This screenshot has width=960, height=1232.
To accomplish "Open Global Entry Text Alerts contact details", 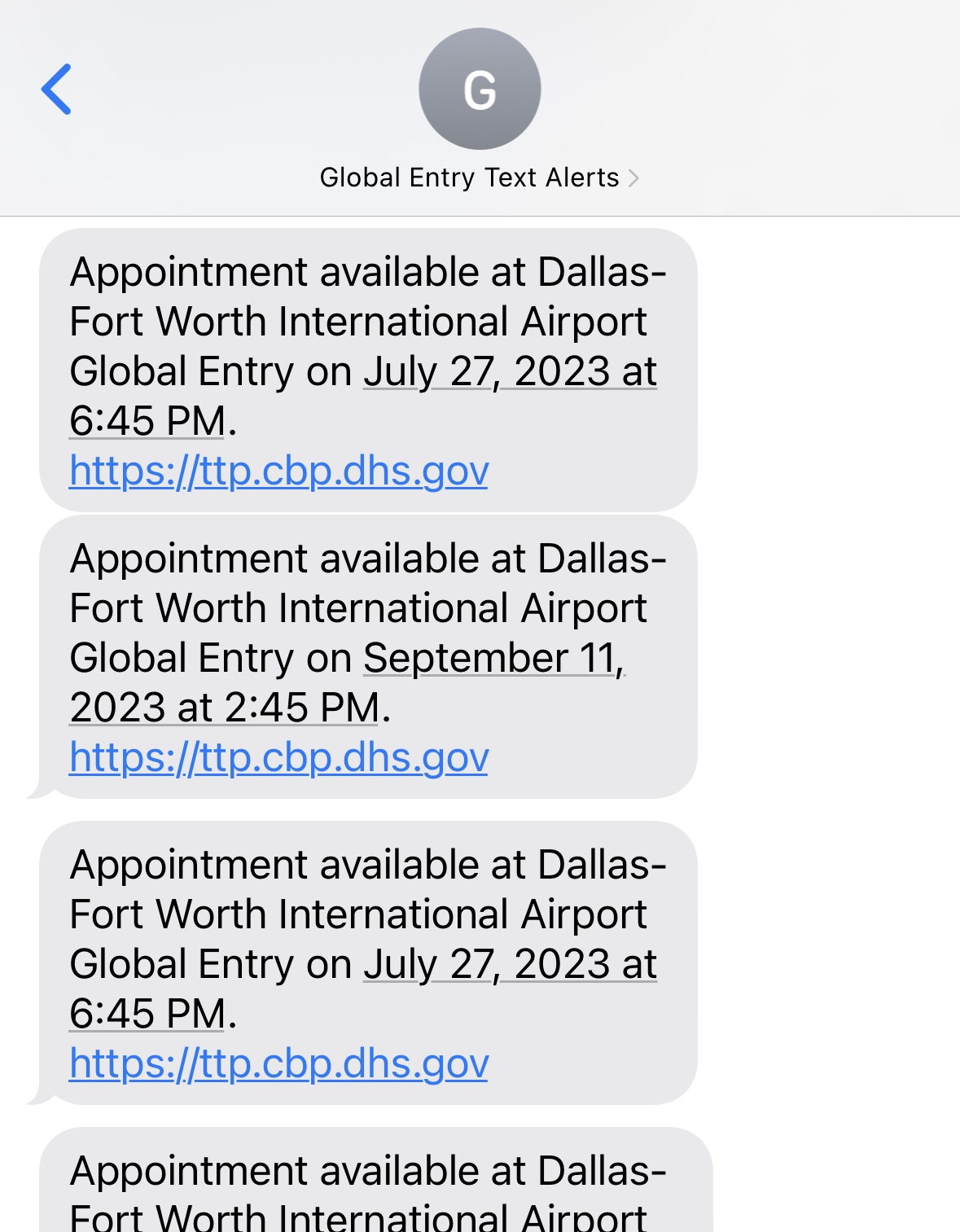I will coord(479,178).
